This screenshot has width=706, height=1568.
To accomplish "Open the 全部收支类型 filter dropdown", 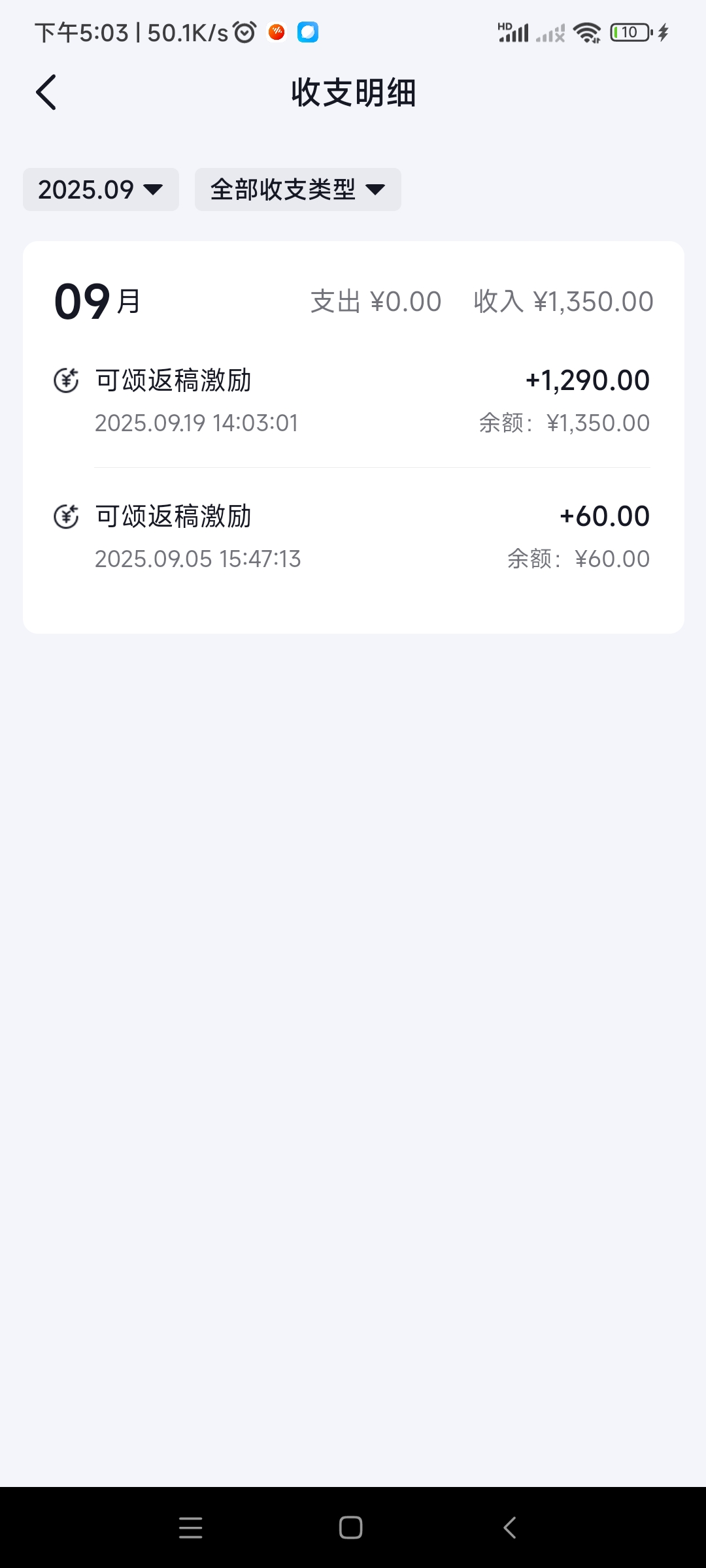I will click(297, 189).
